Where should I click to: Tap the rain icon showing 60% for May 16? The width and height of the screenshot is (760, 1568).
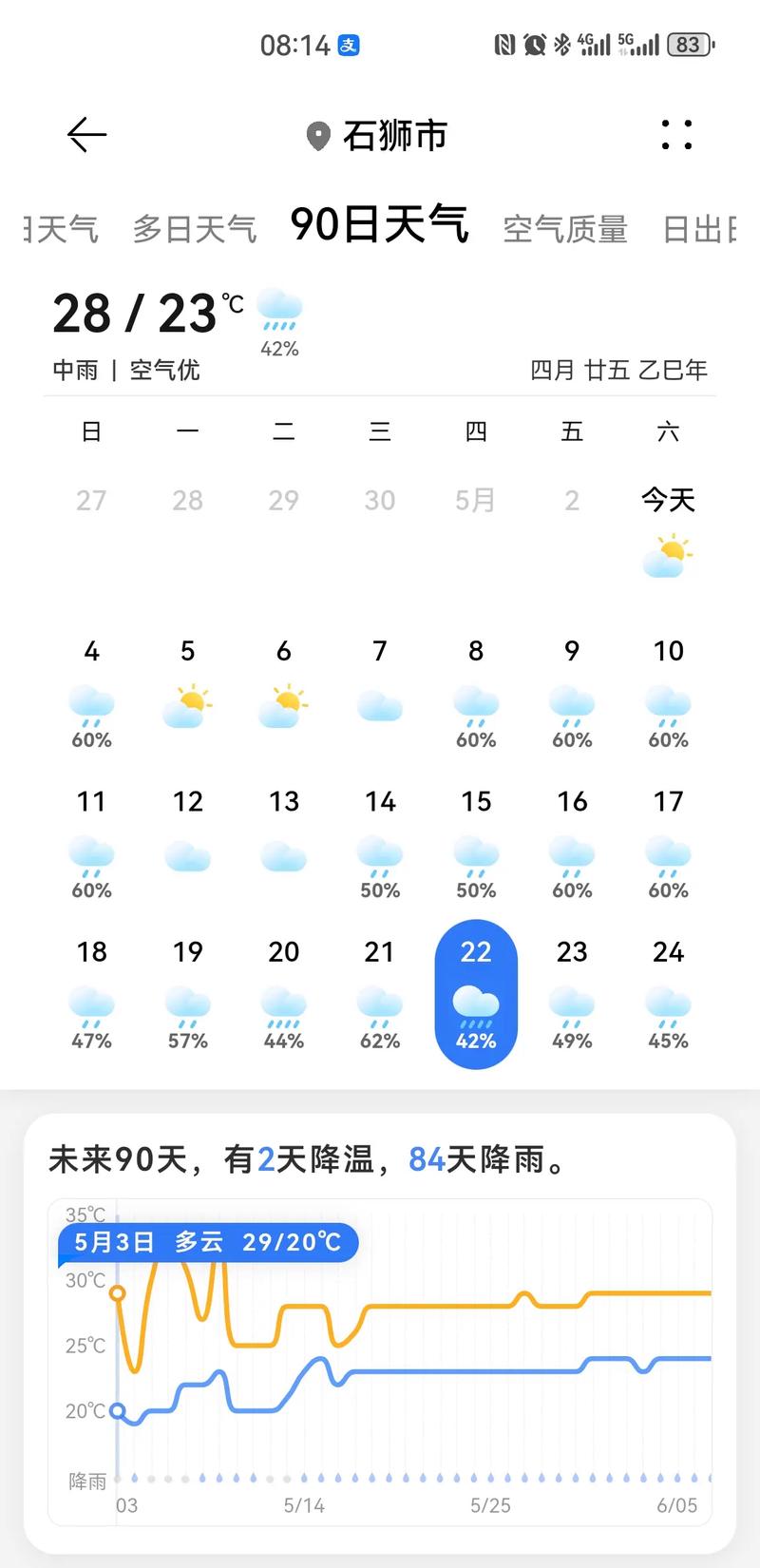pos(572,854)
